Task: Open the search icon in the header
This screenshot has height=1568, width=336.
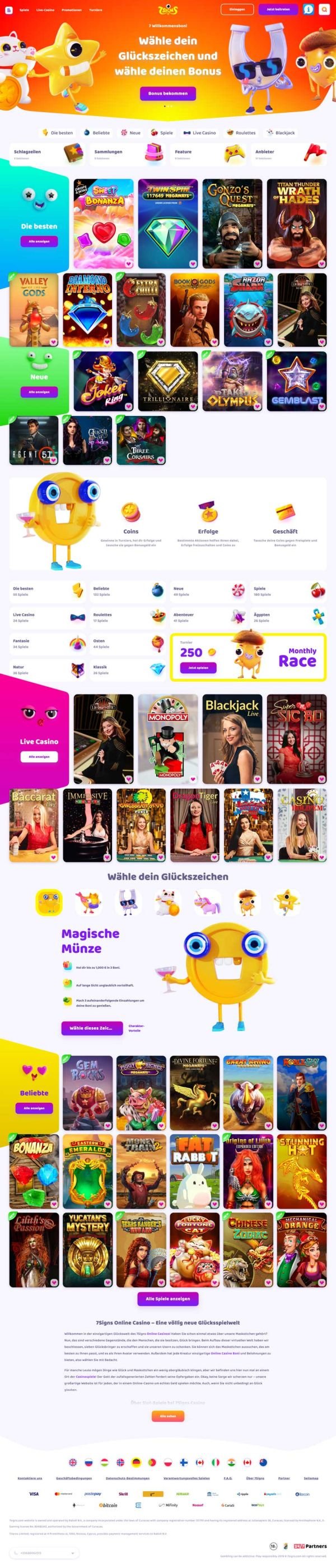Action: point(326,10)
